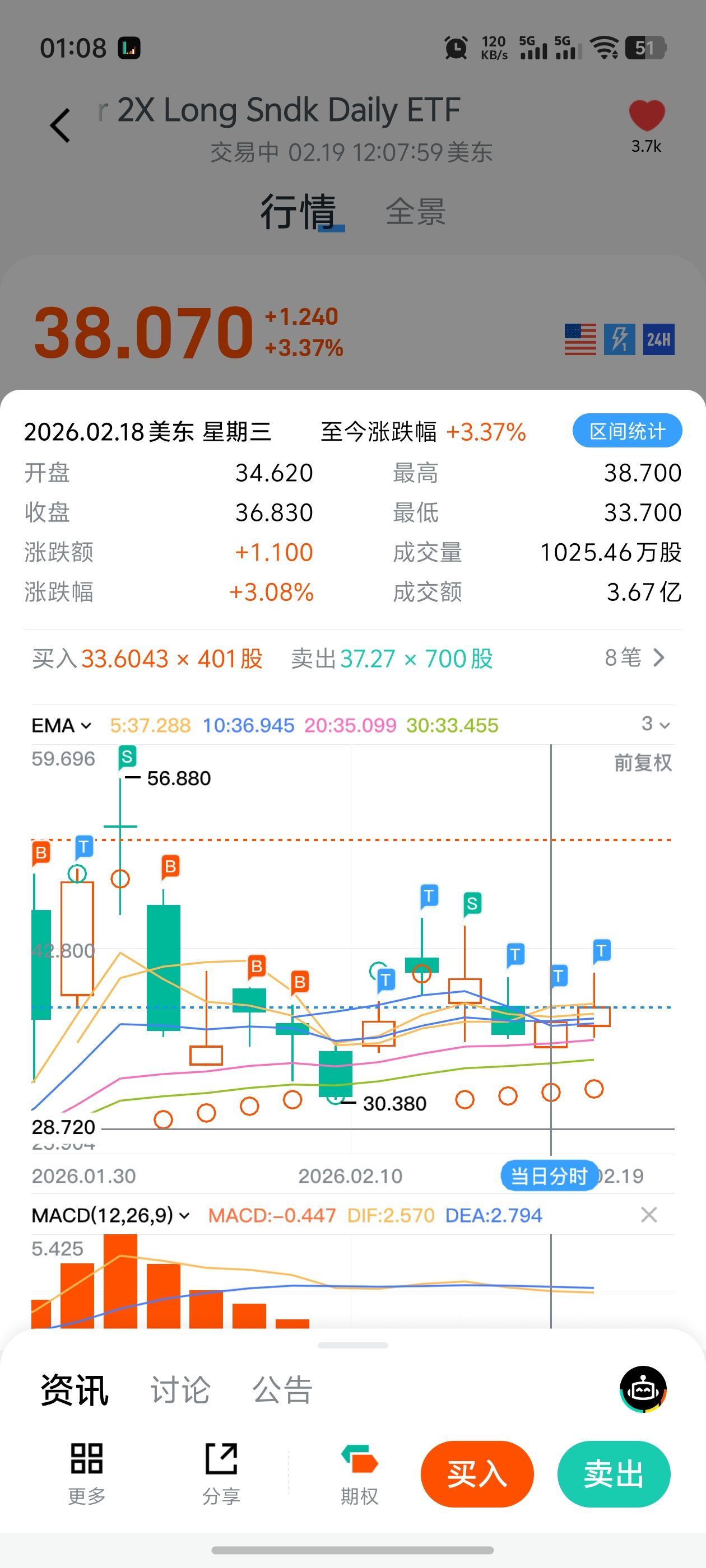Switch to the 公告 tab
This screenshot has height=1568, width=706.
pyautogui.click(x=282, y=1390)
